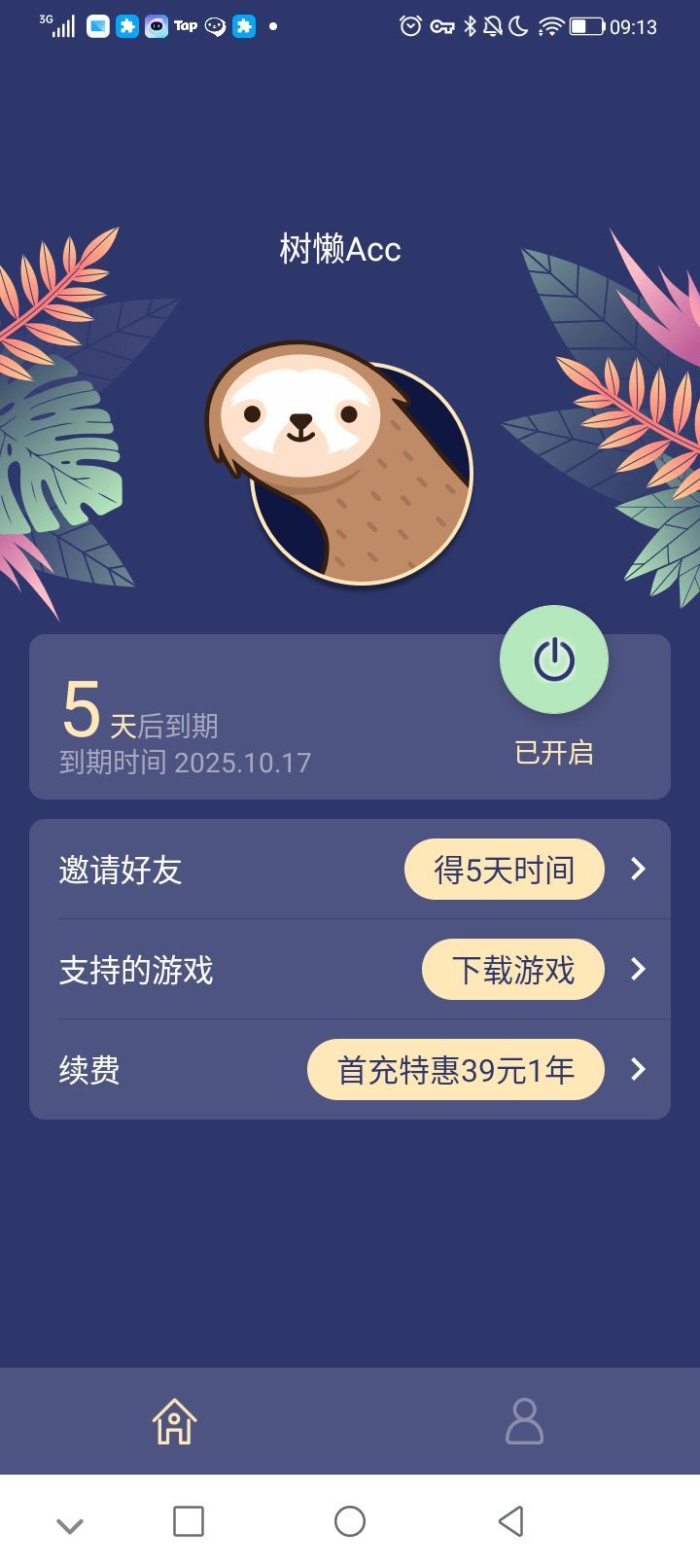The image size is (700, 1568).
Task: Expand the 邀请好友 row chevron
Action: pyautogui.click(x=638, y=869)
